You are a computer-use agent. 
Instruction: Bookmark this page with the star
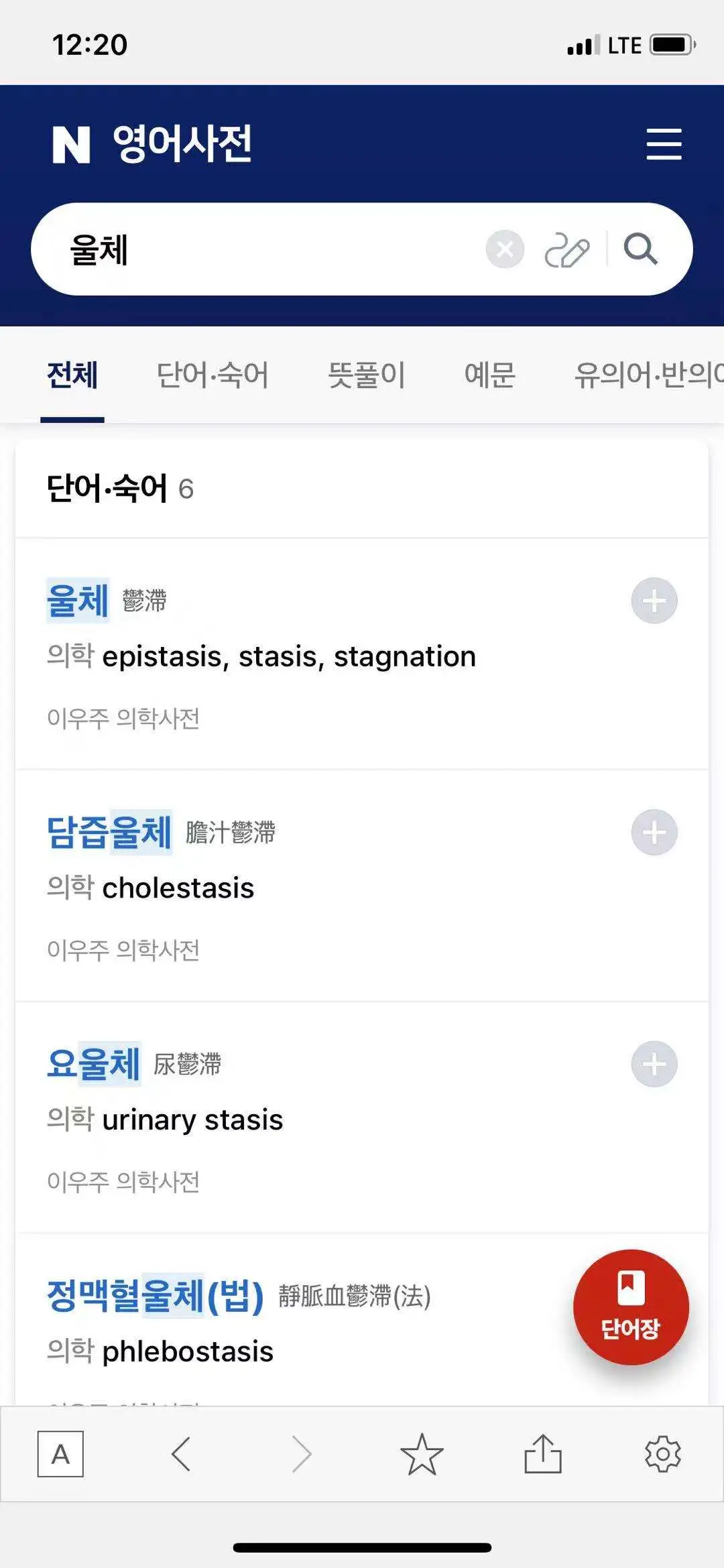[x=422, y=1454]
